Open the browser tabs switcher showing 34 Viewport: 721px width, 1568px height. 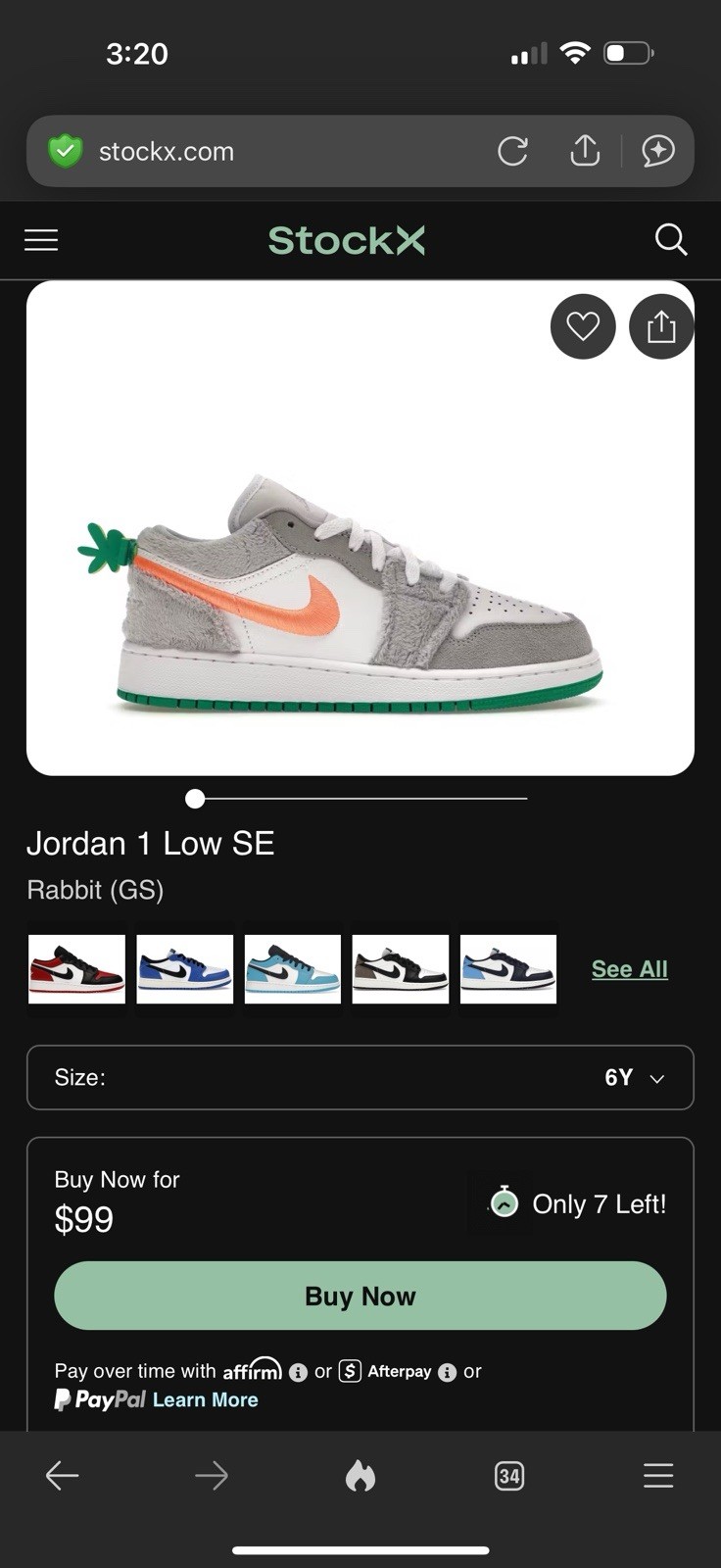click(508, 1476)
